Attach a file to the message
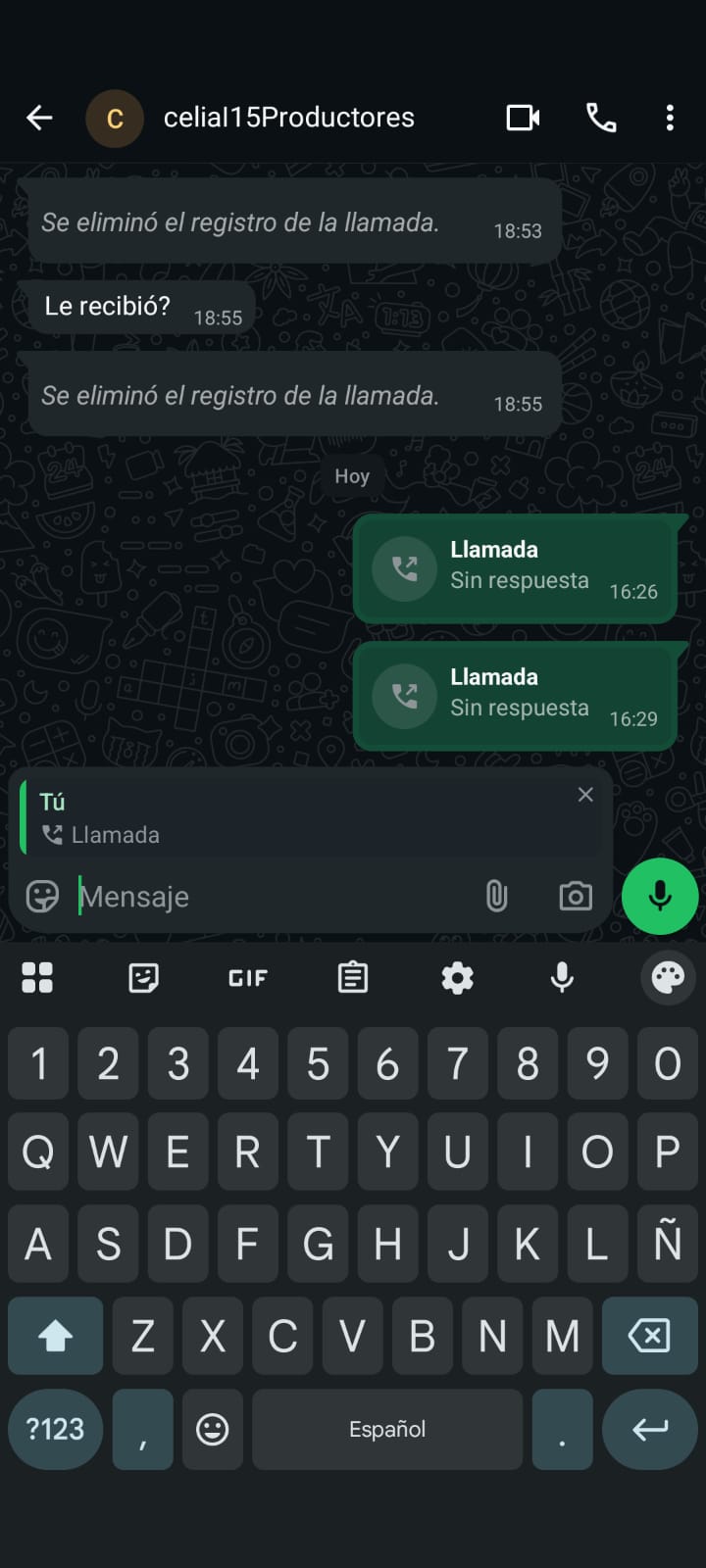Screen dimensions: 706x1568 click(497, 896)
